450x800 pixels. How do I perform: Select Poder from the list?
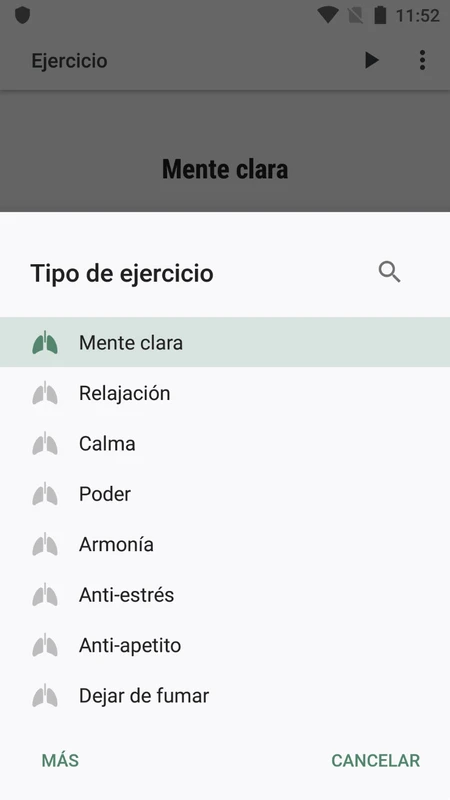click(225, 494)
